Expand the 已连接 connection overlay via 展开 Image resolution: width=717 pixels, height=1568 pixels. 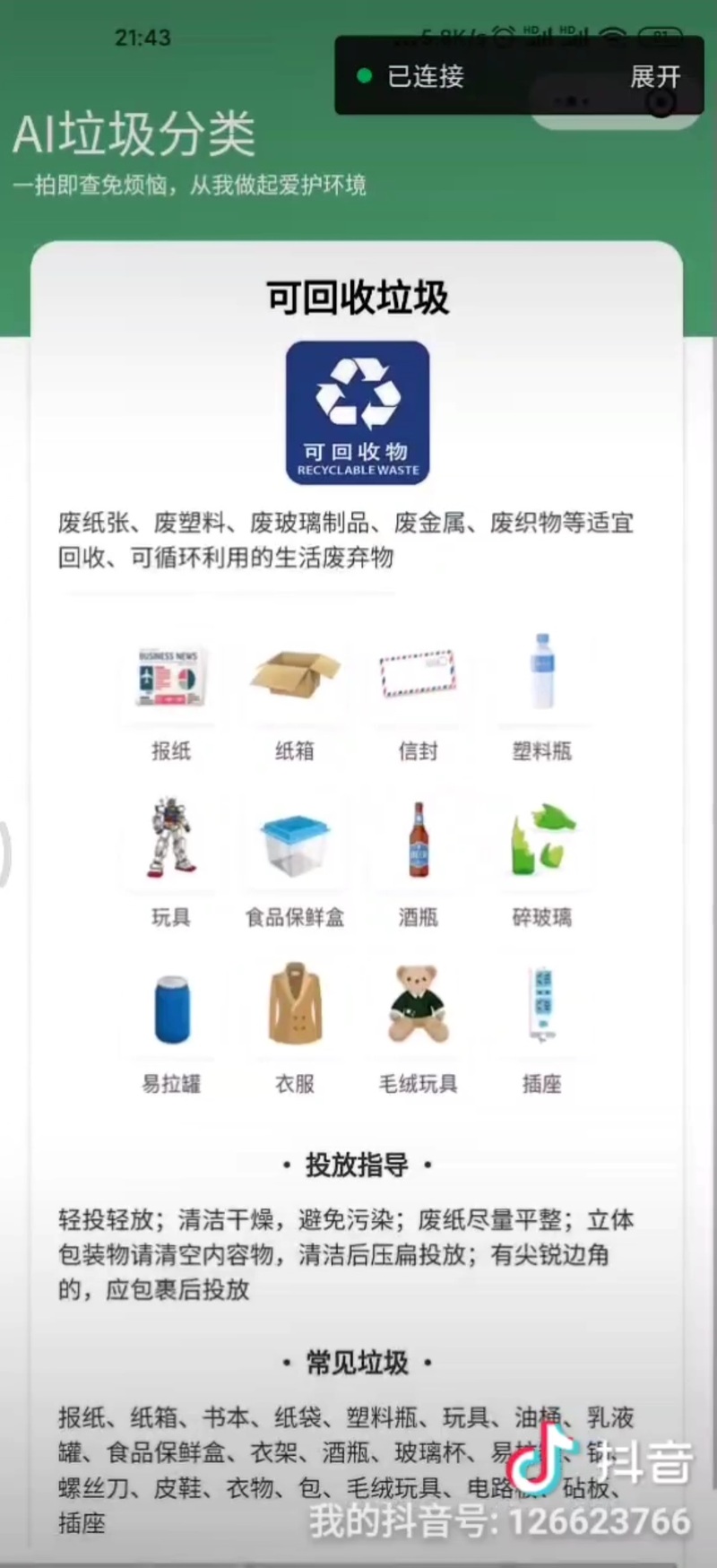coord(654,77)
